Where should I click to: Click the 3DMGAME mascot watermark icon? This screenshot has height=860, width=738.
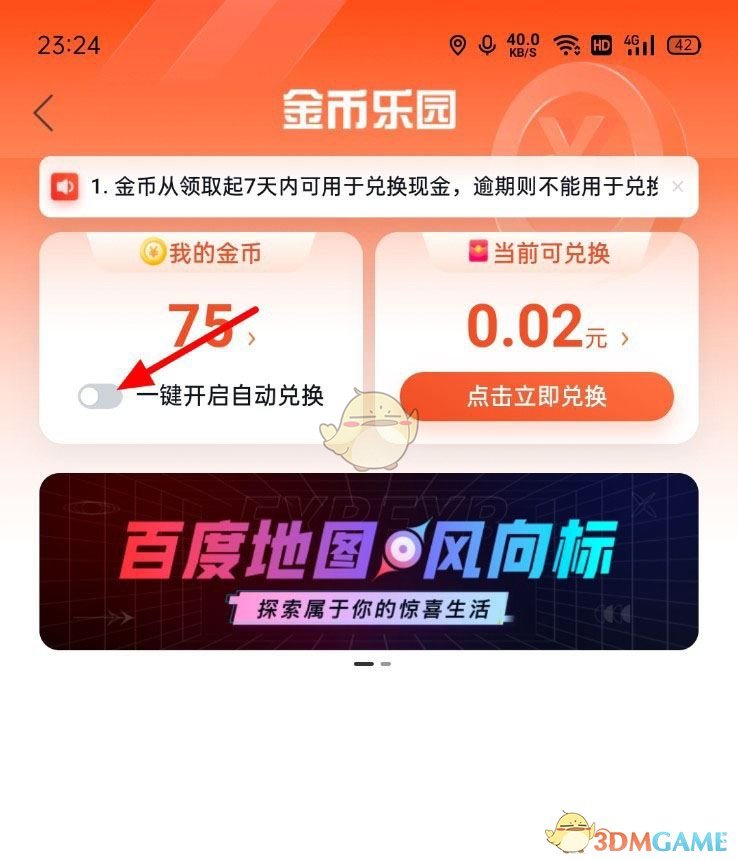click(x=570, y=832)
